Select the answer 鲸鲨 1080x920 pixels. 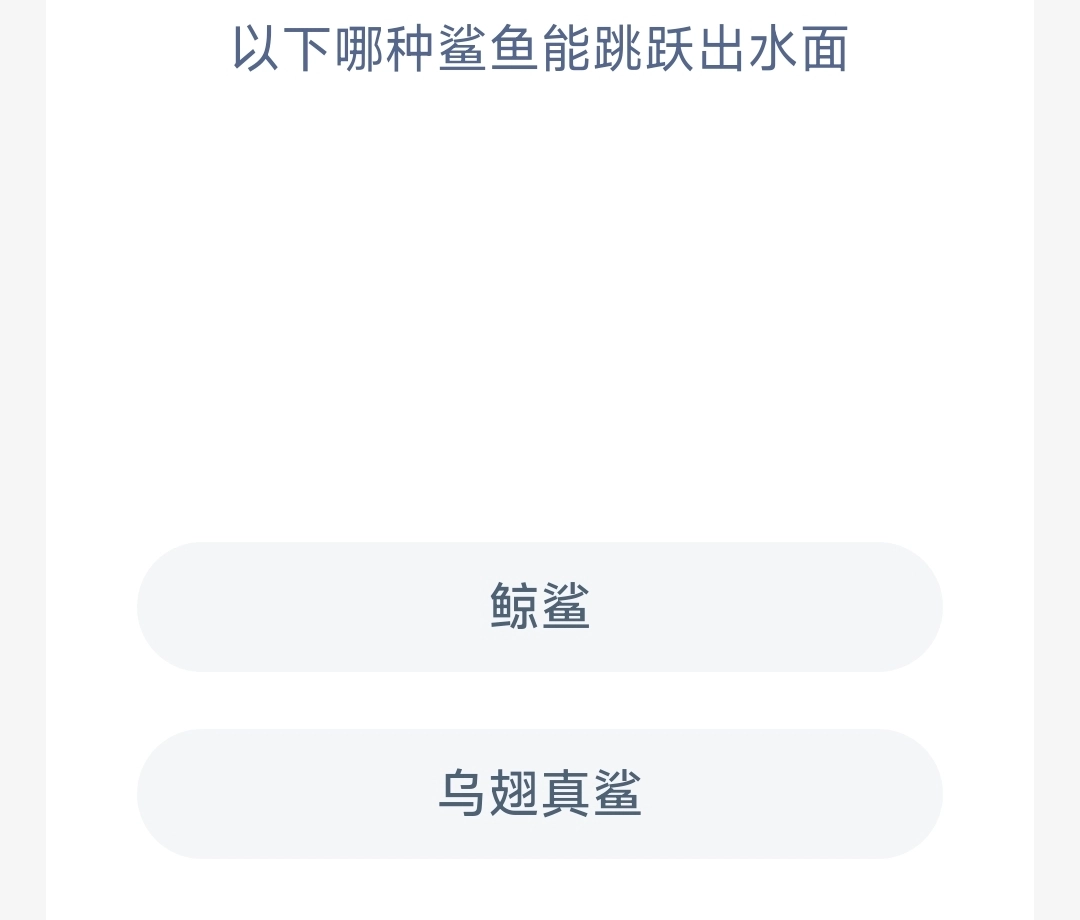(x=540, y=607)
